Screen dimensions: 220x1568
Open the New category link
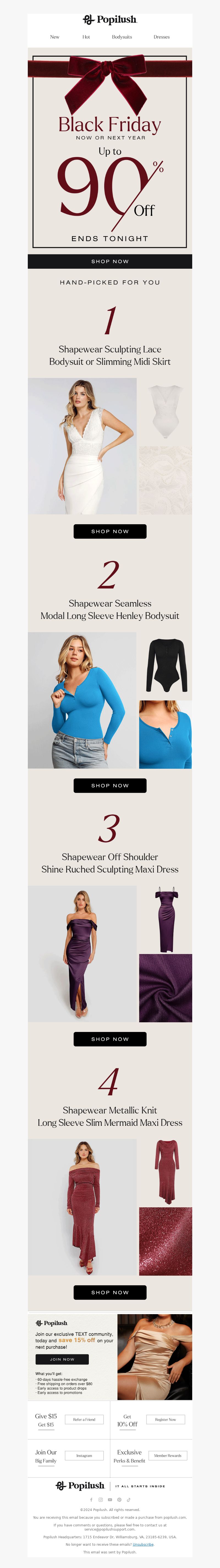point(55,37)
